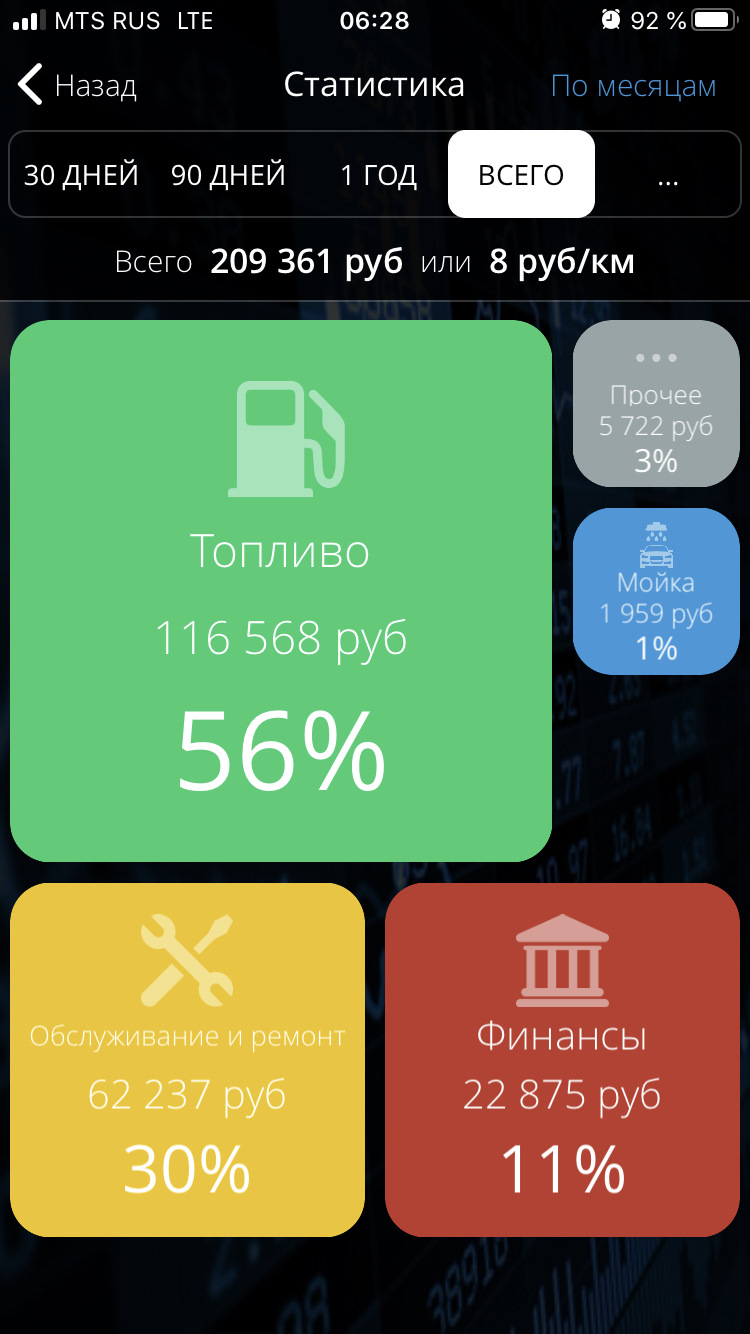The height and width of the screenshot is (1334, 750).
Task: Tap the Обслуживание и ремонт card
Action: [187, 1060]
